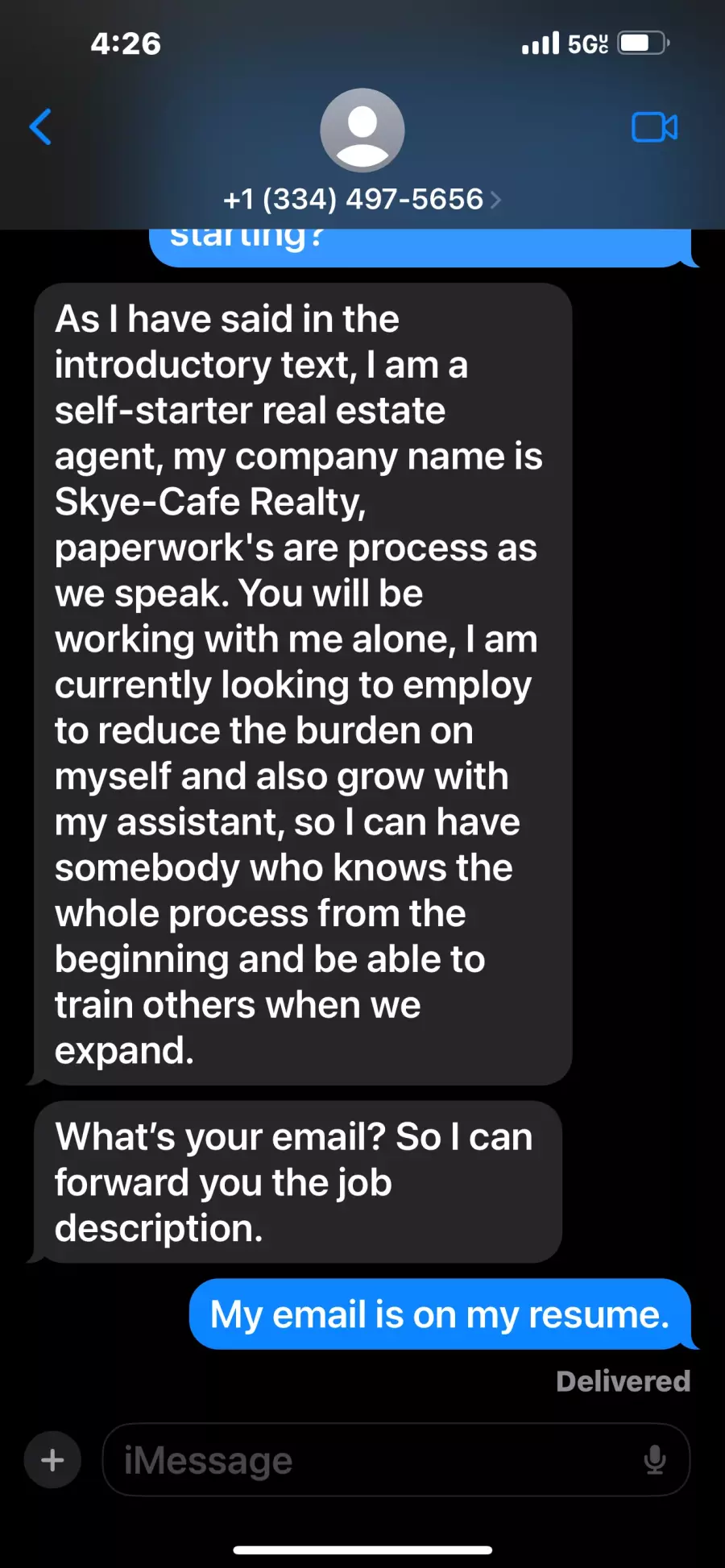Viewport: 725px width, 1568px height.
Task: Start a FaceTime video call
Action: pos(654,127)
